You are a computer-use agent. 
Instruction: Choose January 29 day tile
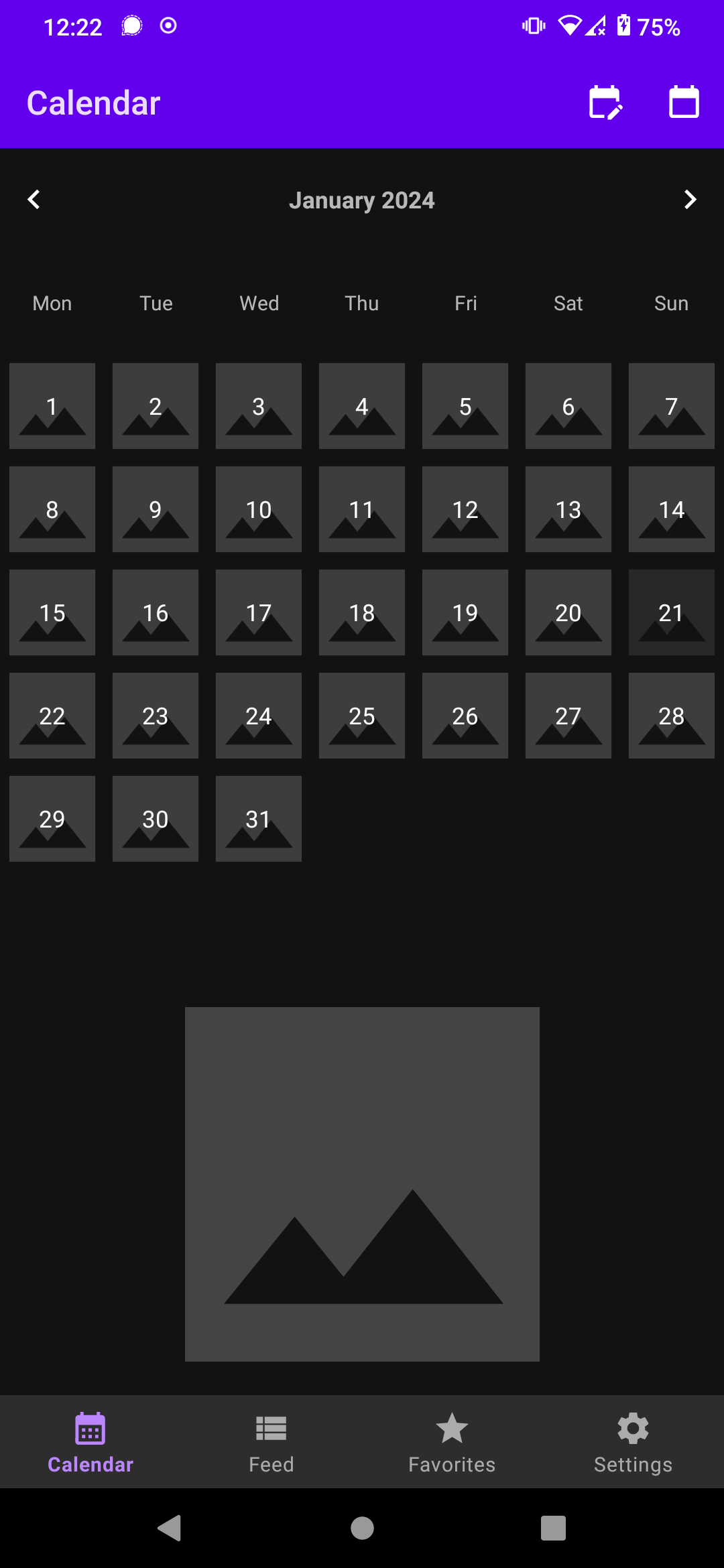(x=52, y=819)
